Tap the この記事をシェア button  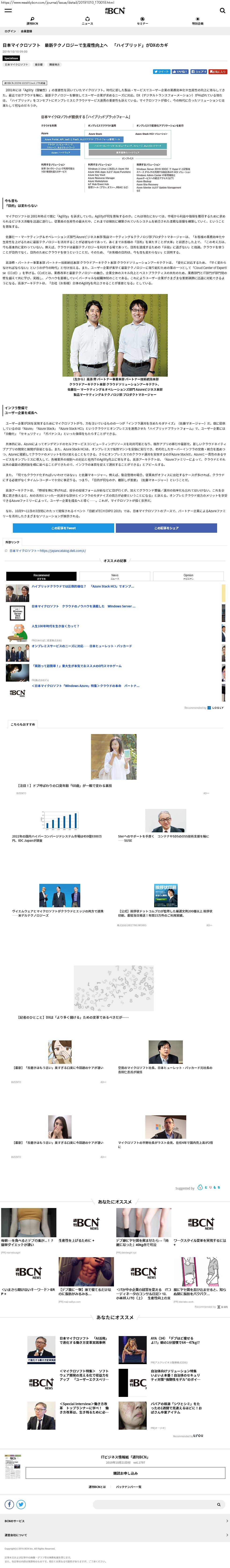tap(166, 528)
